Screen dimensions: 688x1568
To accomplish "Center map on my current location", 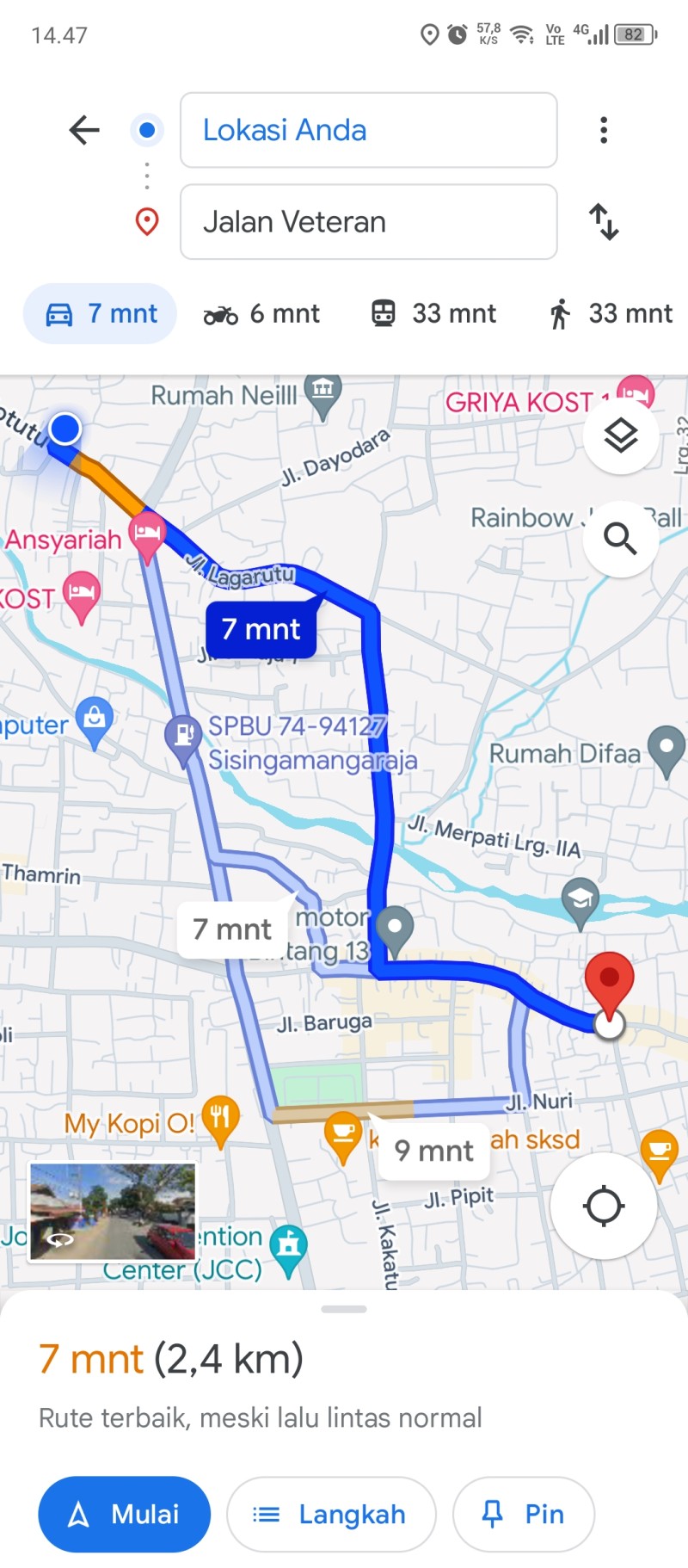I will pyautogui.click(x=604, y=1206).
